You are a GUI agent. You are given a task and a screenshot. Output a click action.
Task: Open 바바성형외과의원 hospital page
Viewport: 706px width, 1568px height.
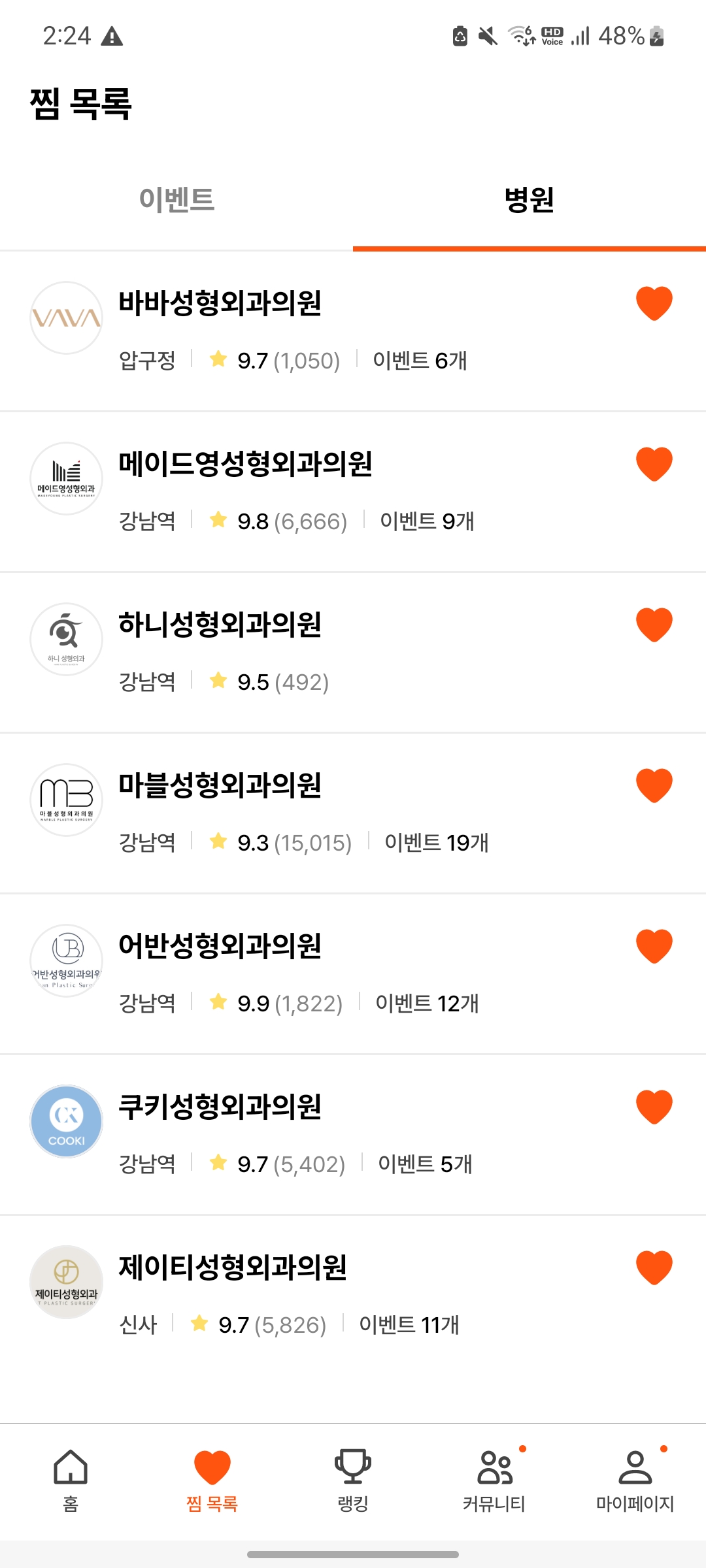point(353,331)
